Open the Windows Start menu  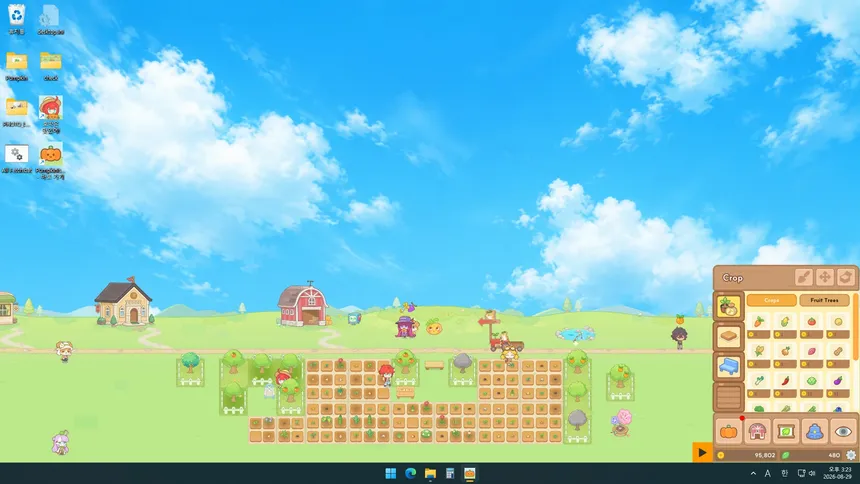click(391, 474)
